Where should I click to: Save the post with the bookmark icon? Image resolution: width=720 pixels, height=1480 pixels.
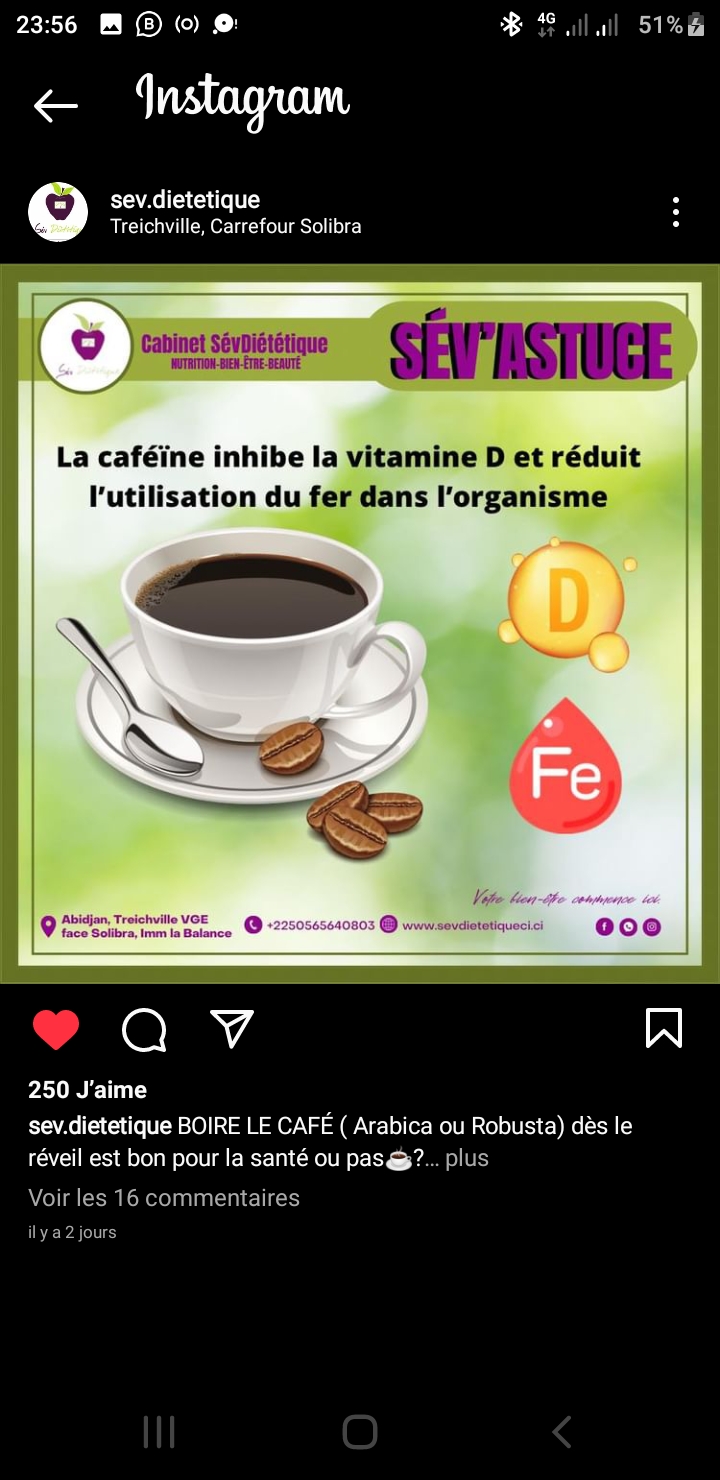point(664,1028)
